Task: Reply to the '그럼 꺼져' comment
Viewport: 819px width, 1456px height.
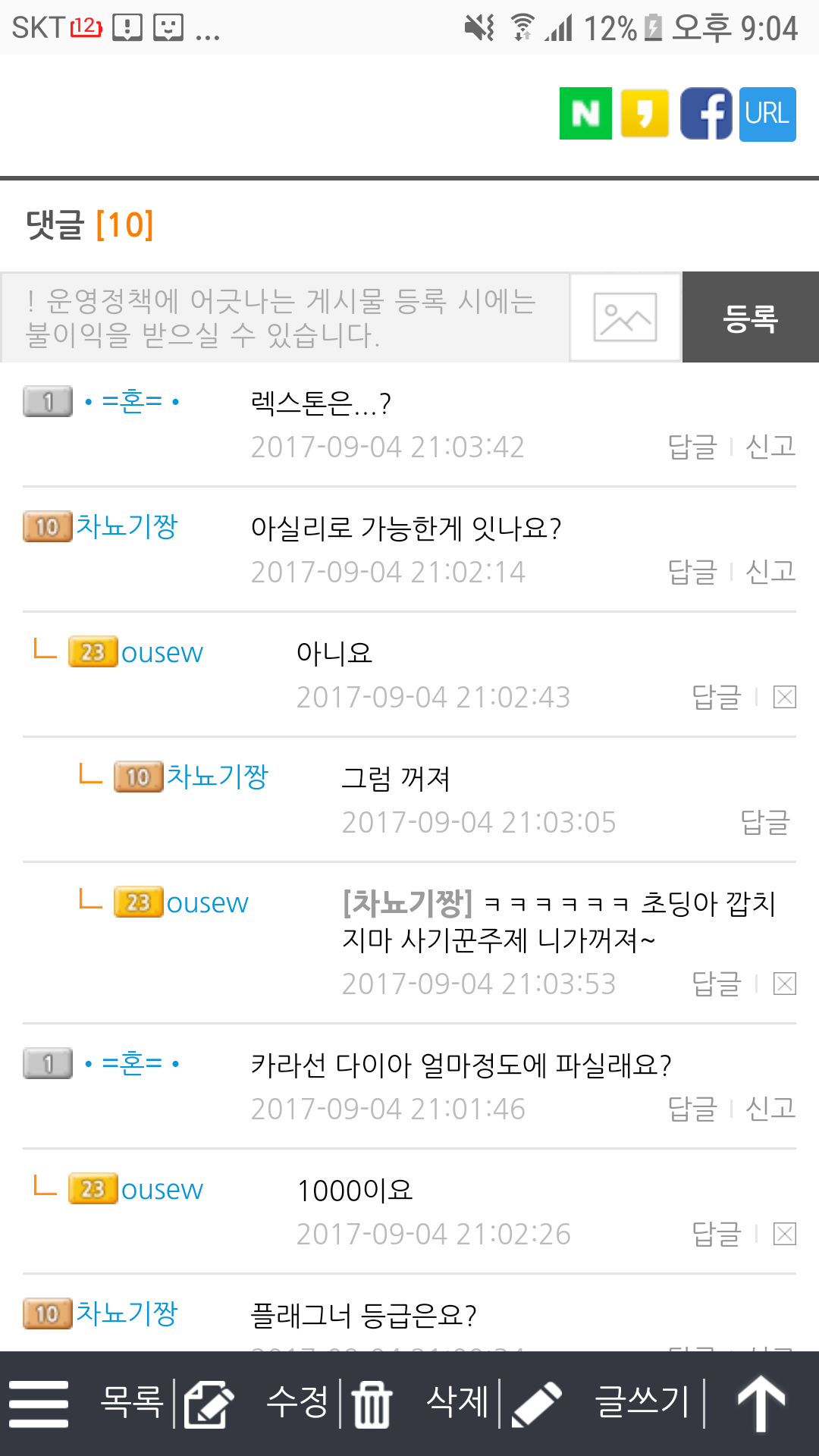Action: [x=764, y=822]
